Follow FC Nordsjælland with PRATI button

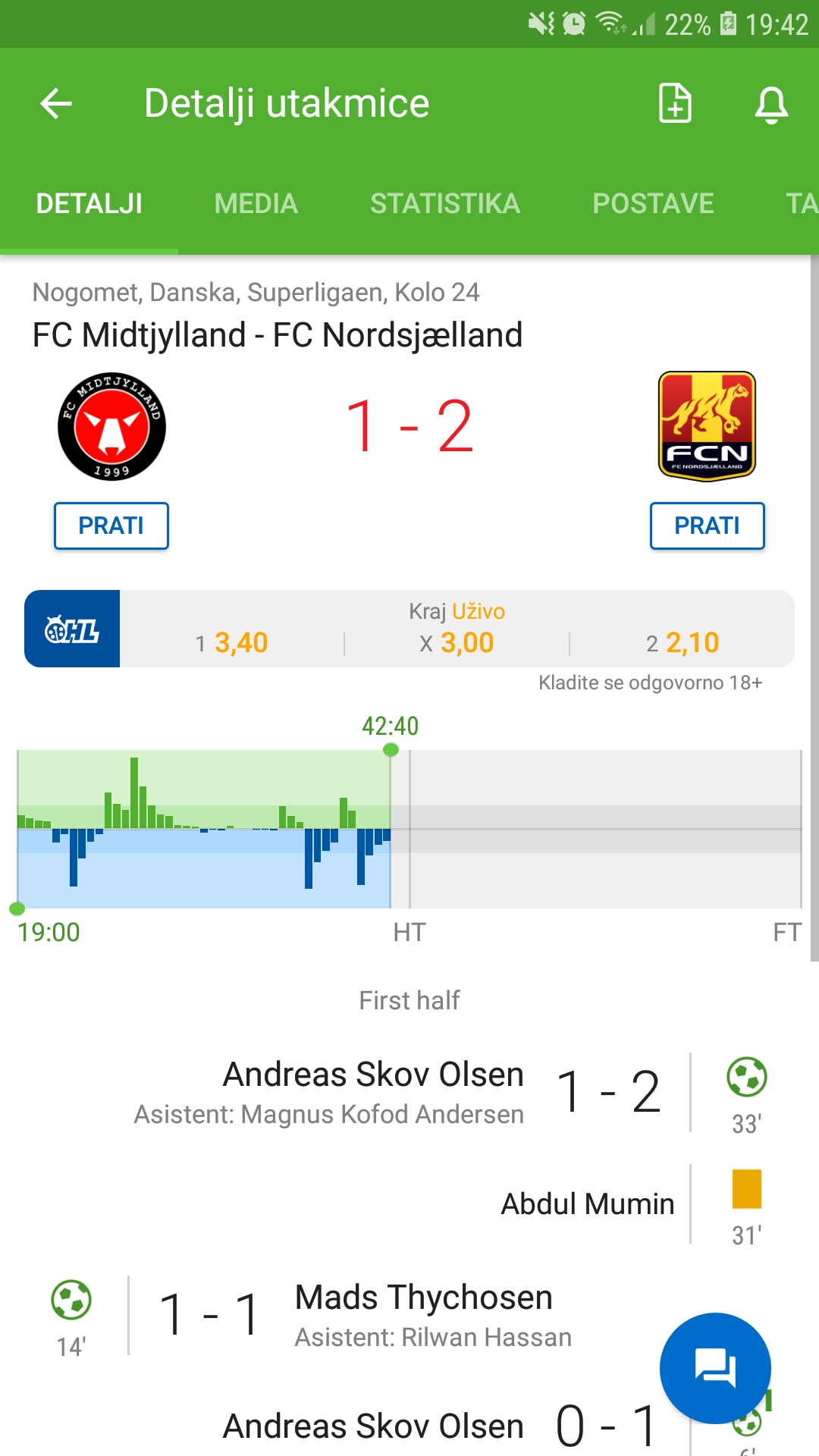pyautogui.click(x=708, y=526)
